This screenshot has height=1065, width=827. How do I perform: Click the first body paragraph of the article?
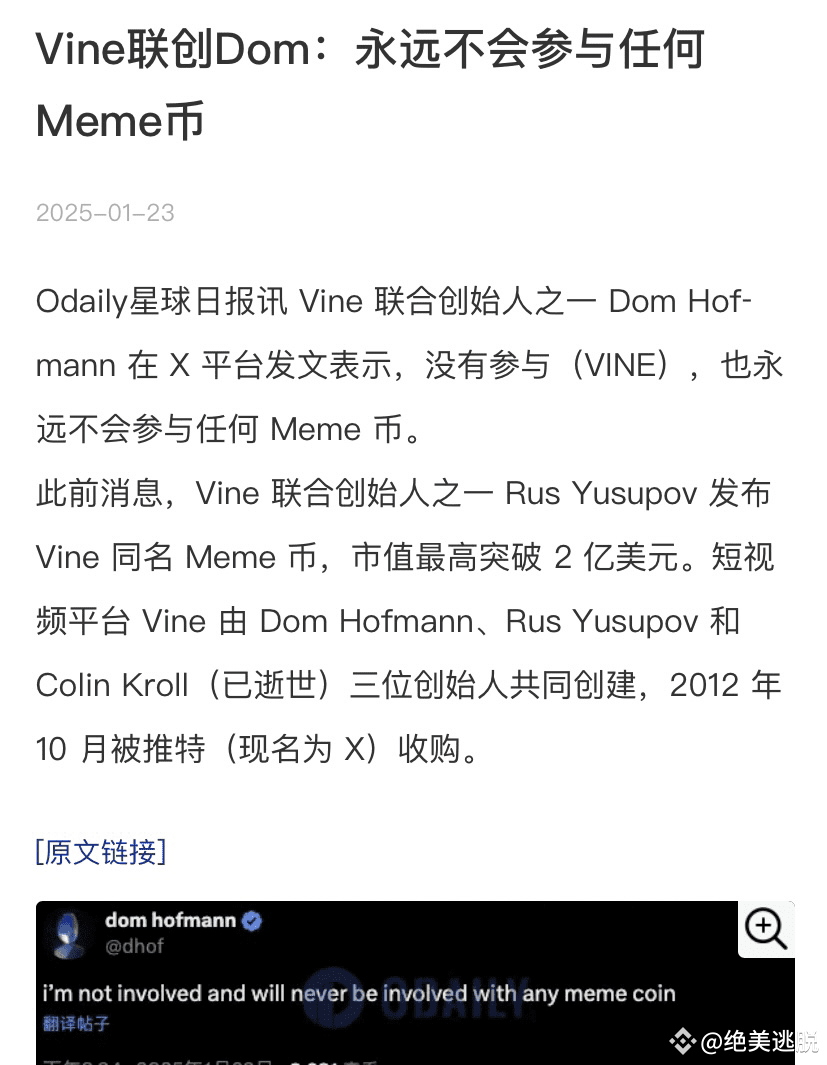pyautogui.click(x=400, y=365)
